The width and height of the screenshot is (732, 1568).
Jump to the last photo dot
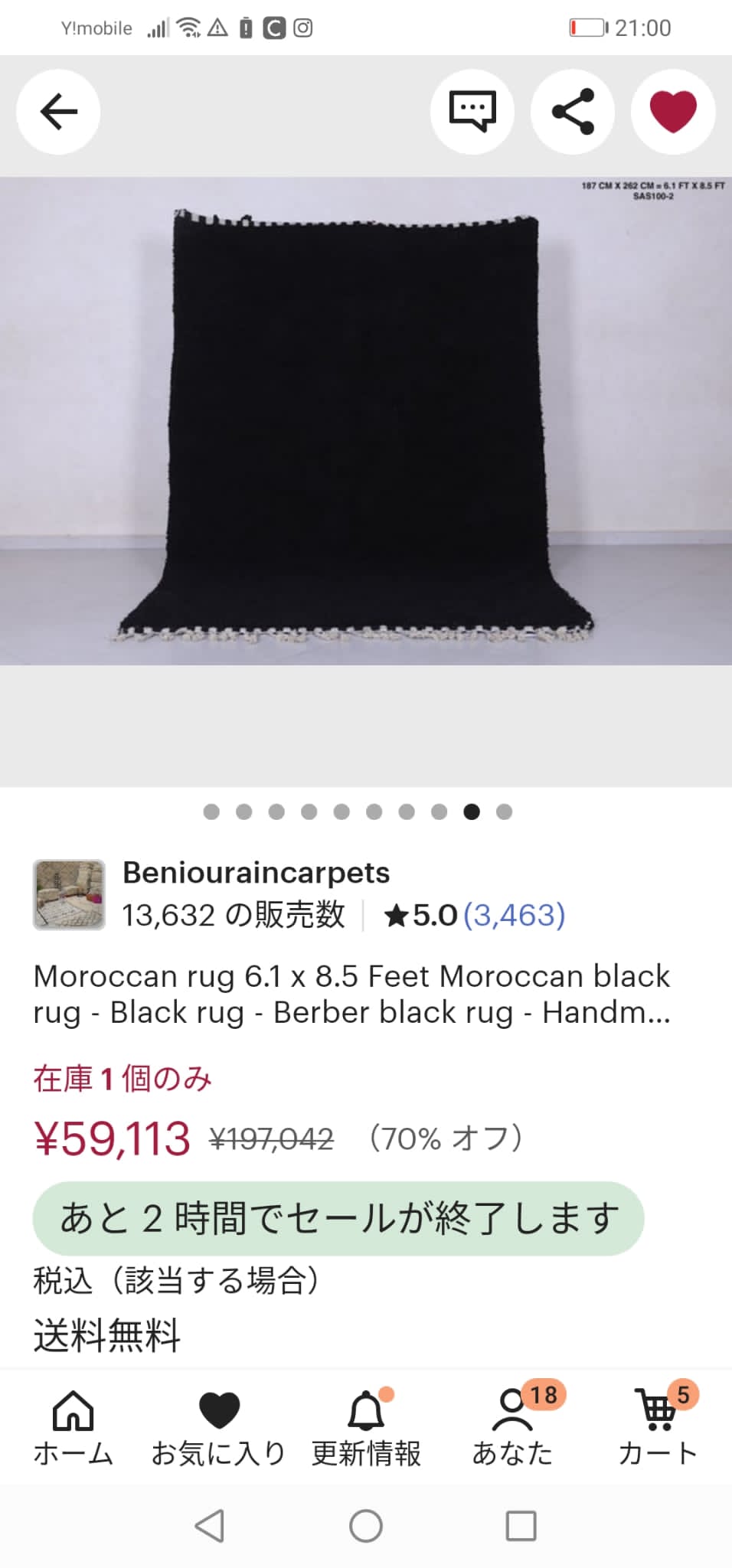[x=504, y=812]
